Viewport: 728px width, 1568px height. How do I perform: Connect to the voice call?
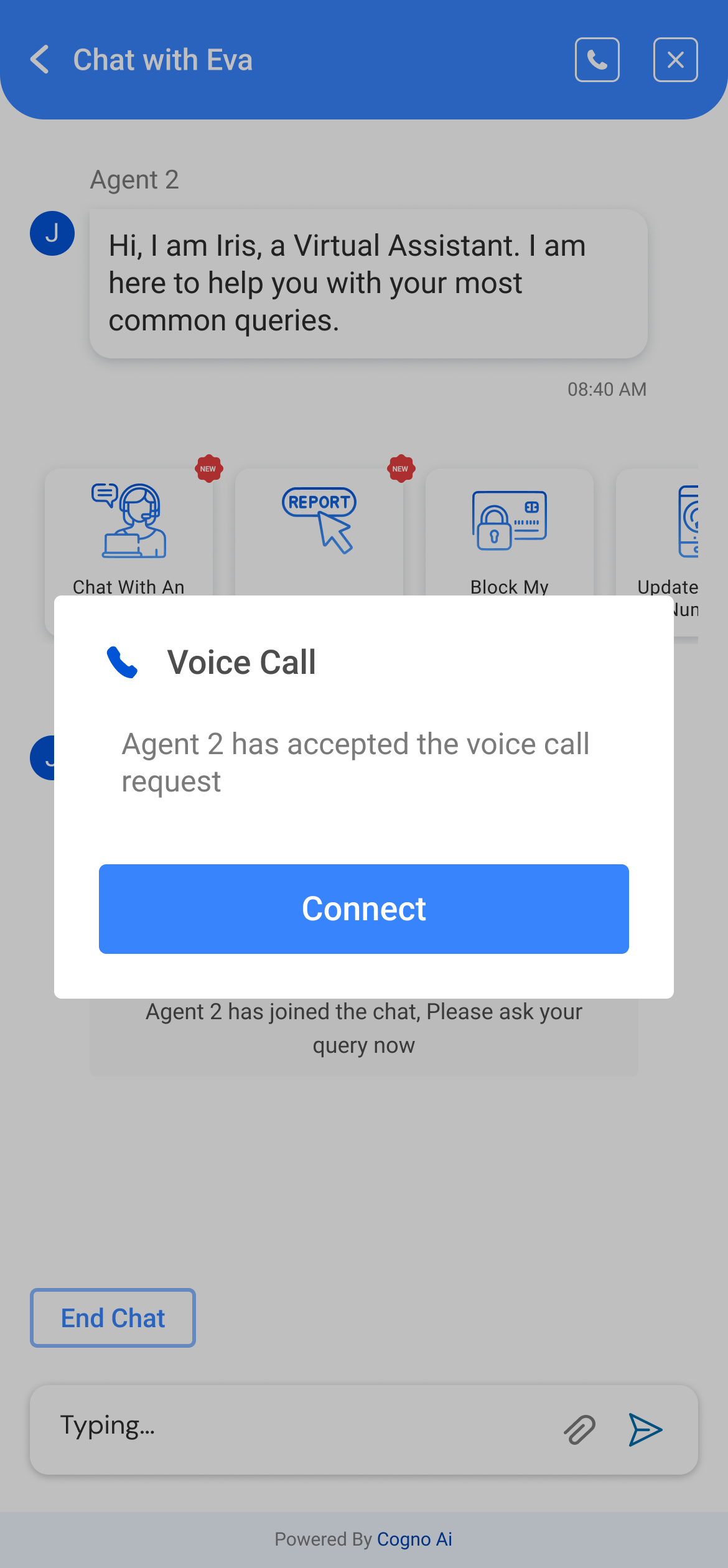pyautogui.click(x=364, y=908)
